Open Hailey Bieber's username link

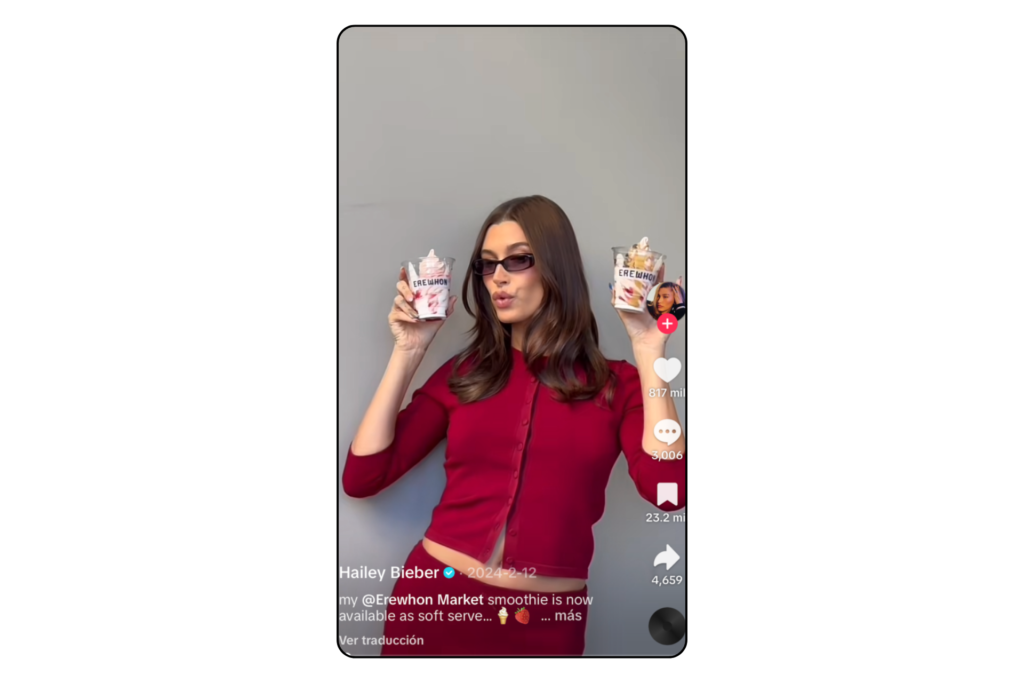(389, 573)
